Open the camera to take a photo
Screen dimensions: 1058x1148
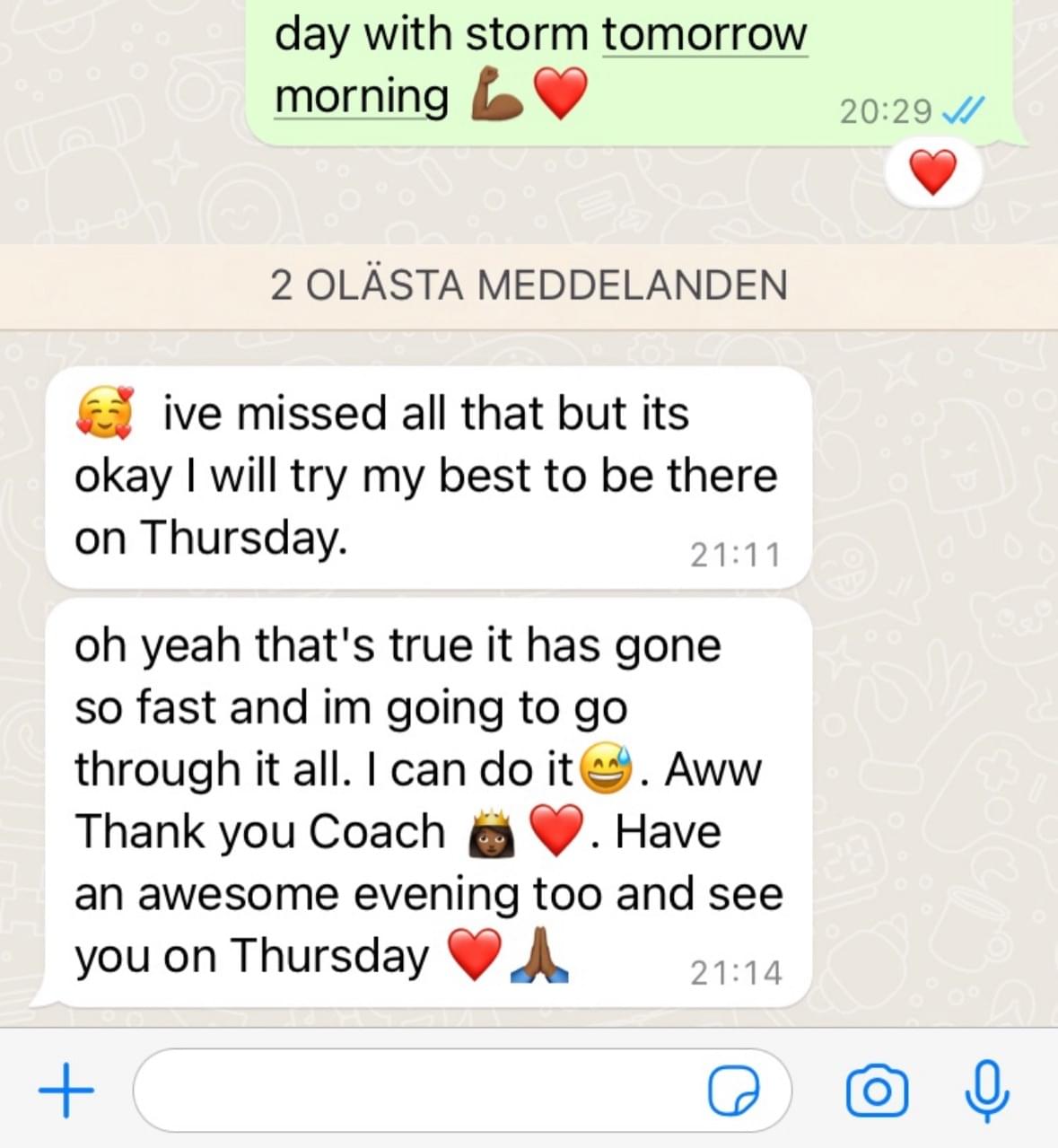[x=877, y=1091]
